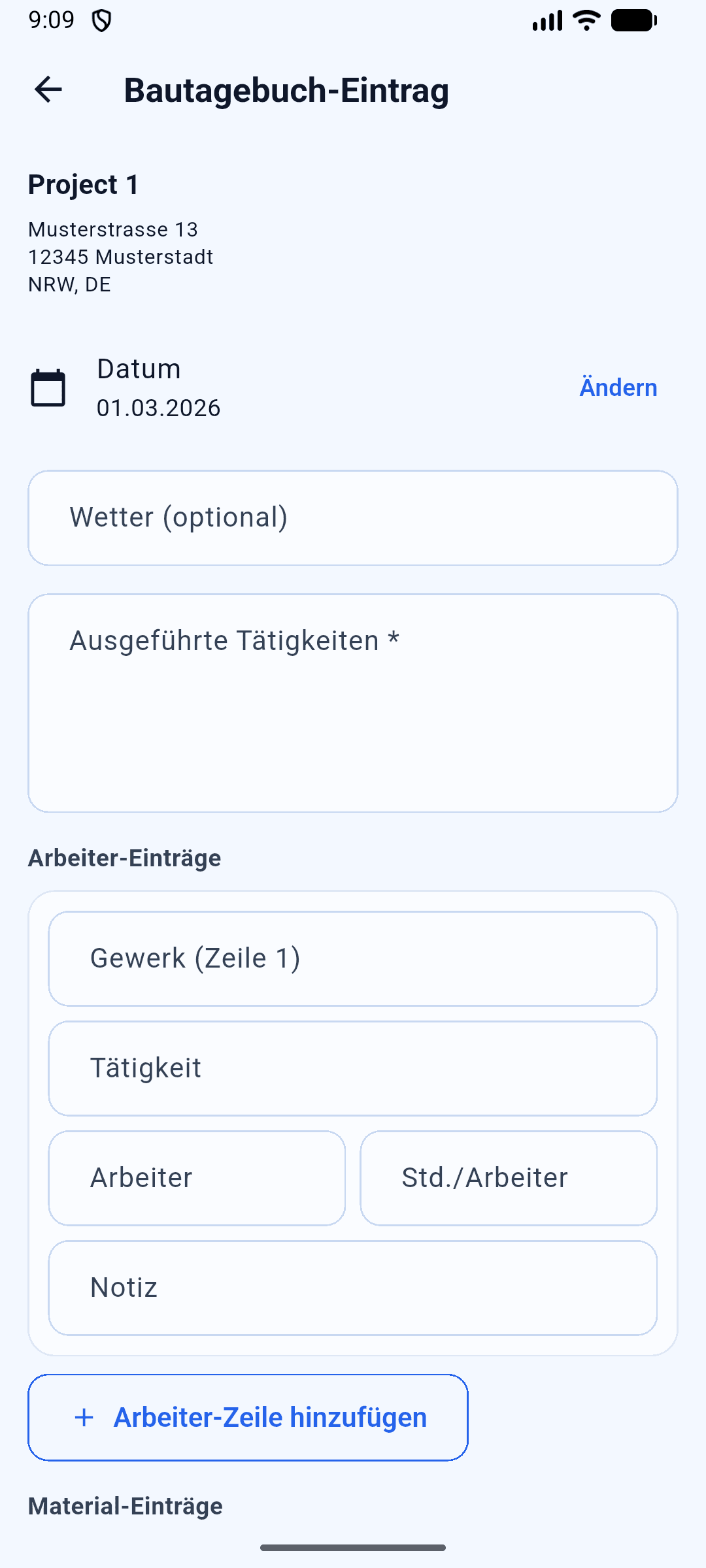This screenshot has width=706, height=1568.
Task: Tap the back arrow to leave entry
Action: pyautogui.click(x=47, y=90)
